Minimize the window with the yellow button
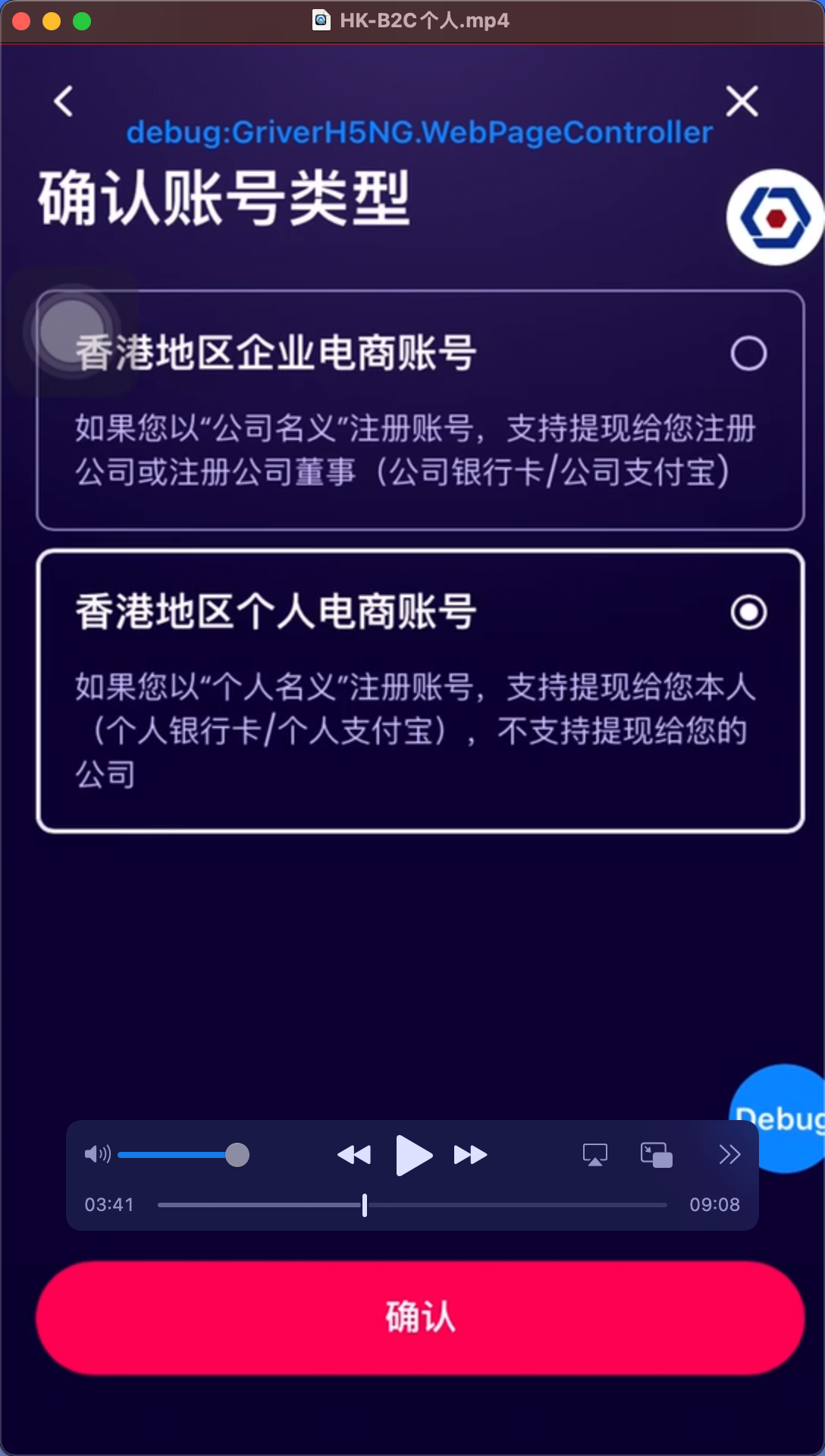The image size is (825, 1456). pos(52,21)
